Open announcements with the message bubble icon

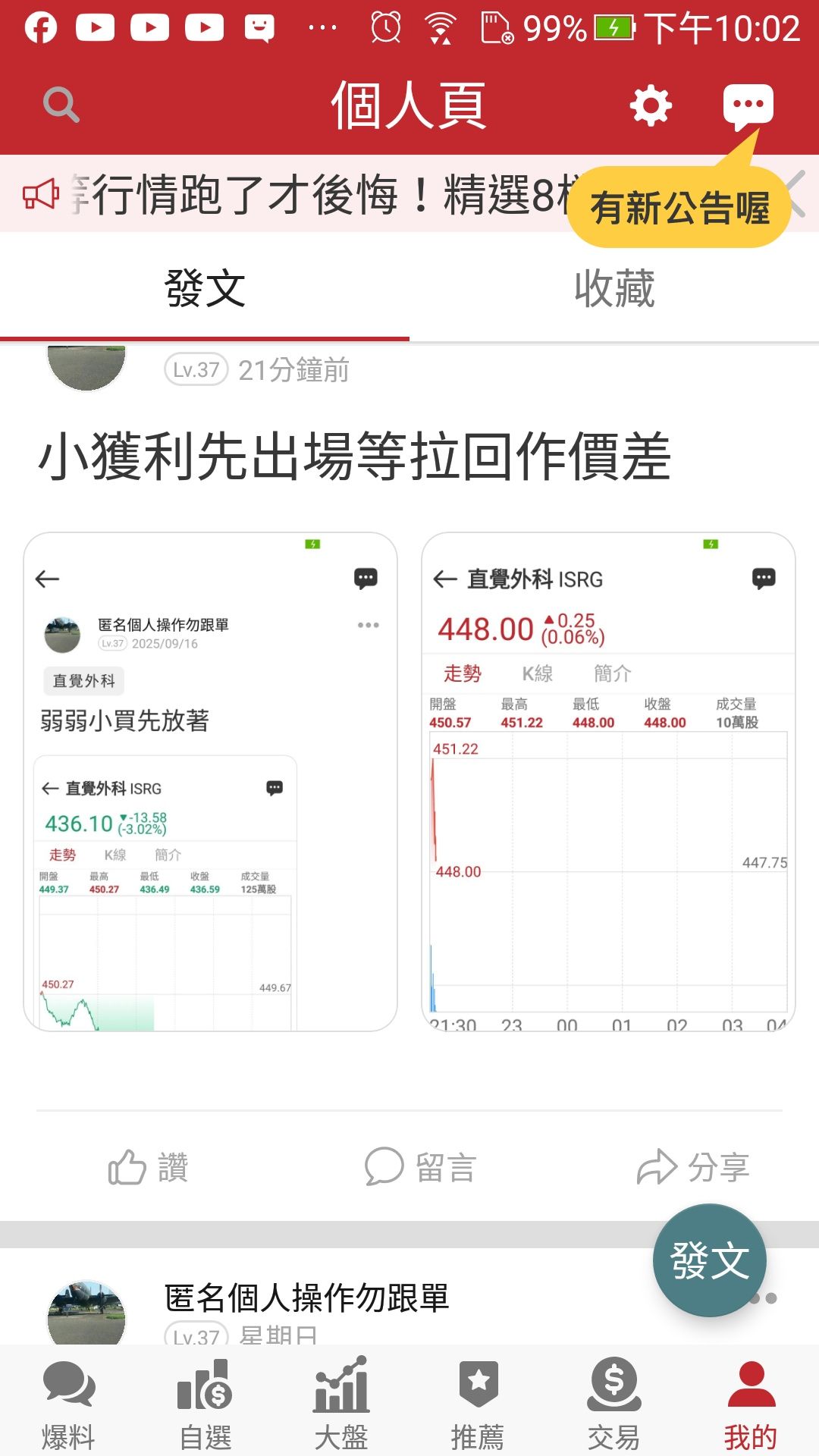(747, 104)
